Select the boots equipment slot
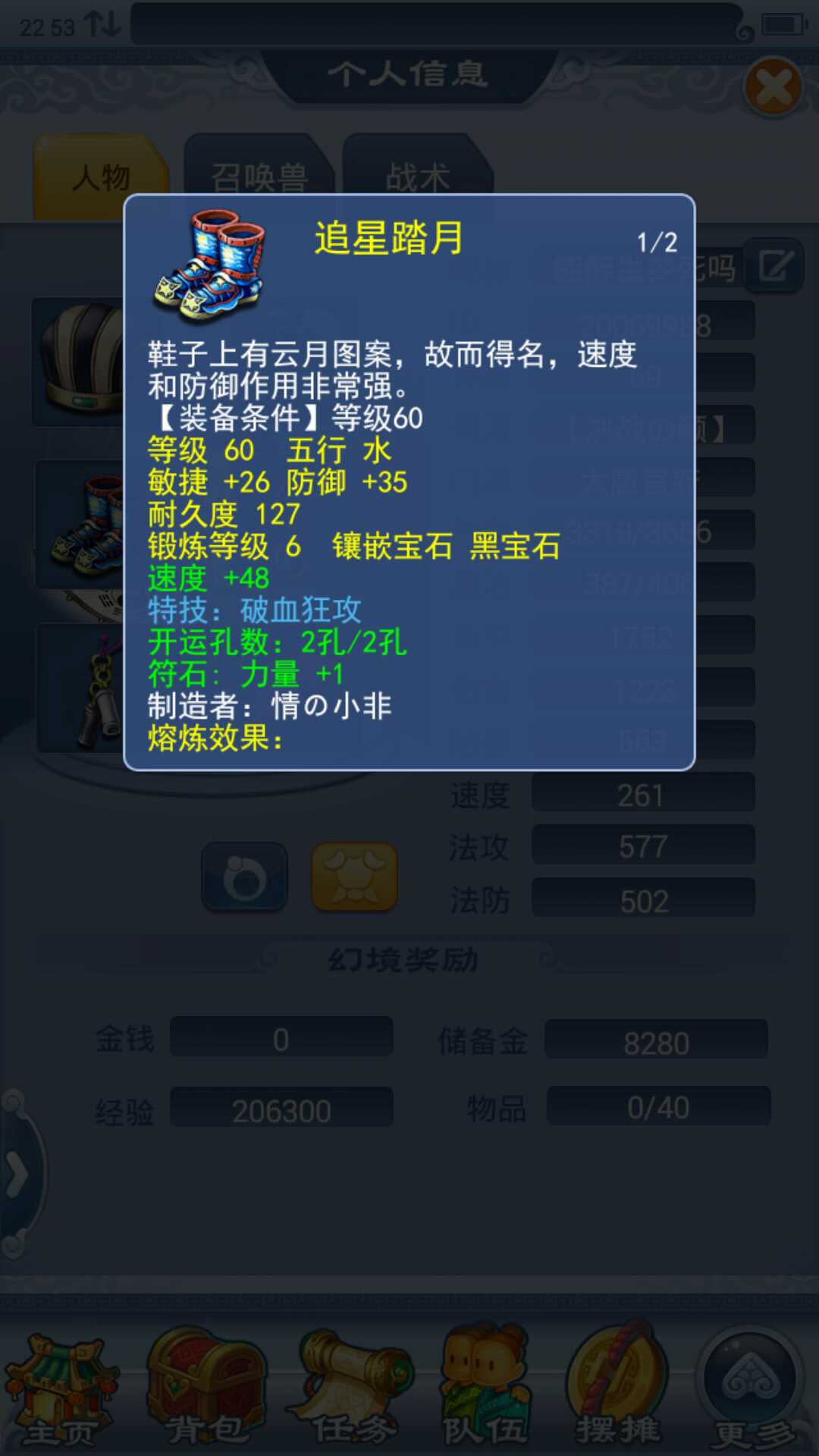The image size is (819, 1456). [80, 525]
